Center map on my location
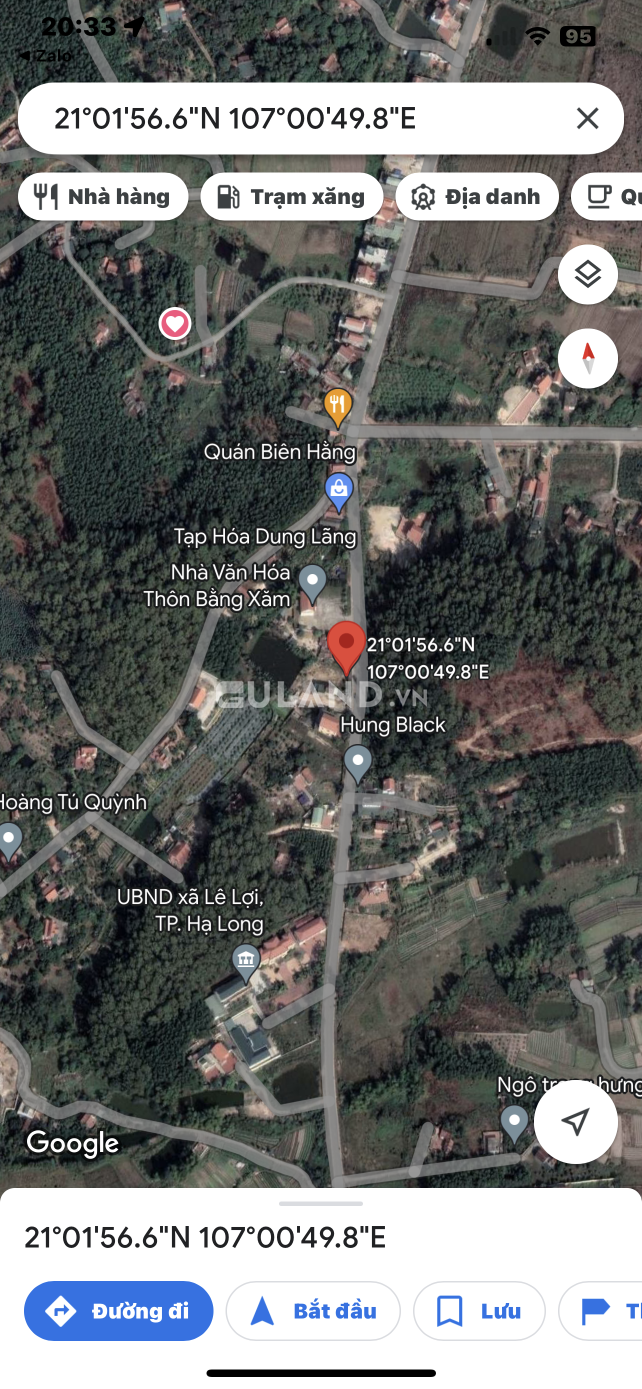Screen dimensions: 642x1389 click(575, 1121)
